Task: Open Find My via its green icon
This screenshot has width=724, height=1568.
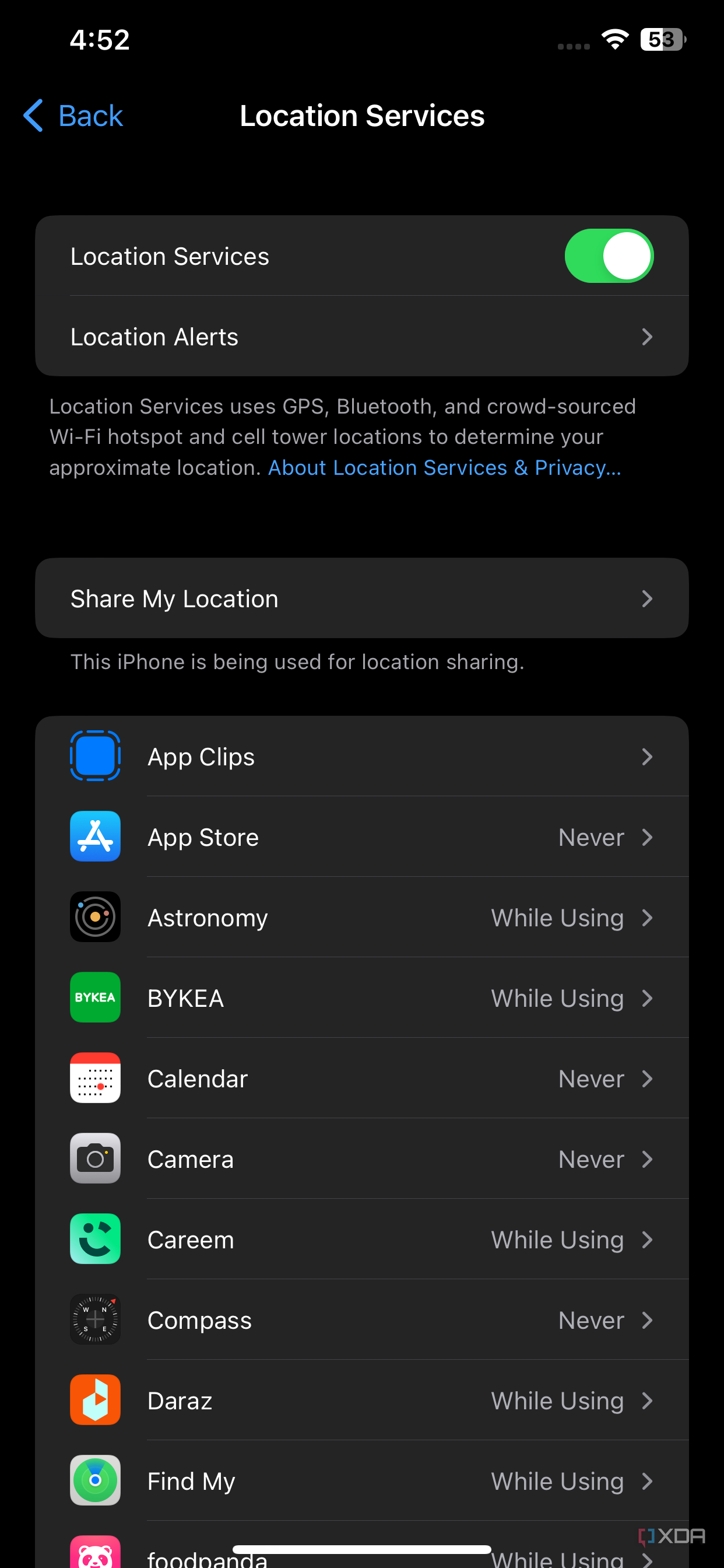Action: [x=96, y=1480]
